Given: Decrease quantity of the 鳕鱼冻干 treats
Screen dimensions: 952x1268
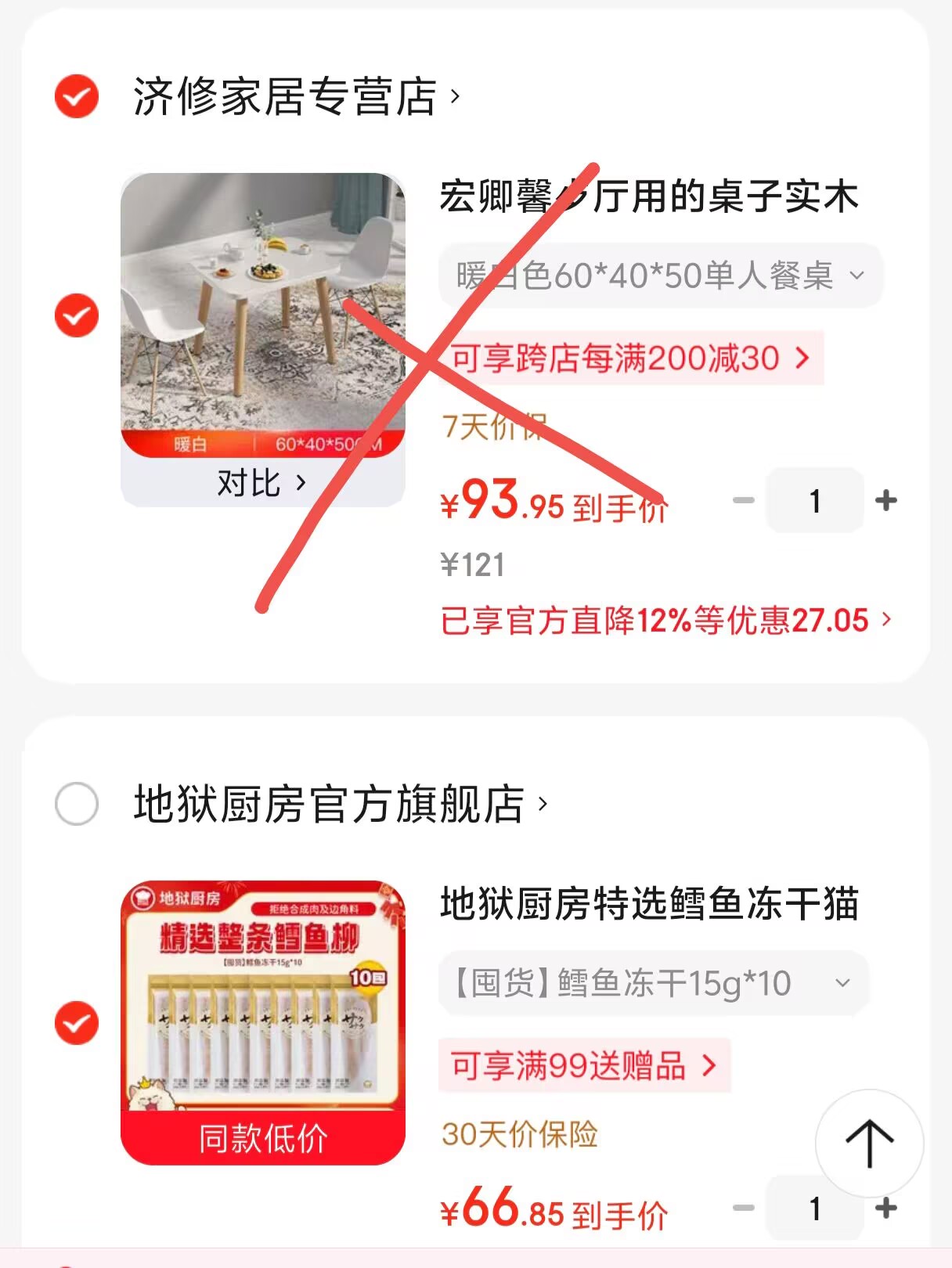Looking at the screenshot, I should point(743,1209).
